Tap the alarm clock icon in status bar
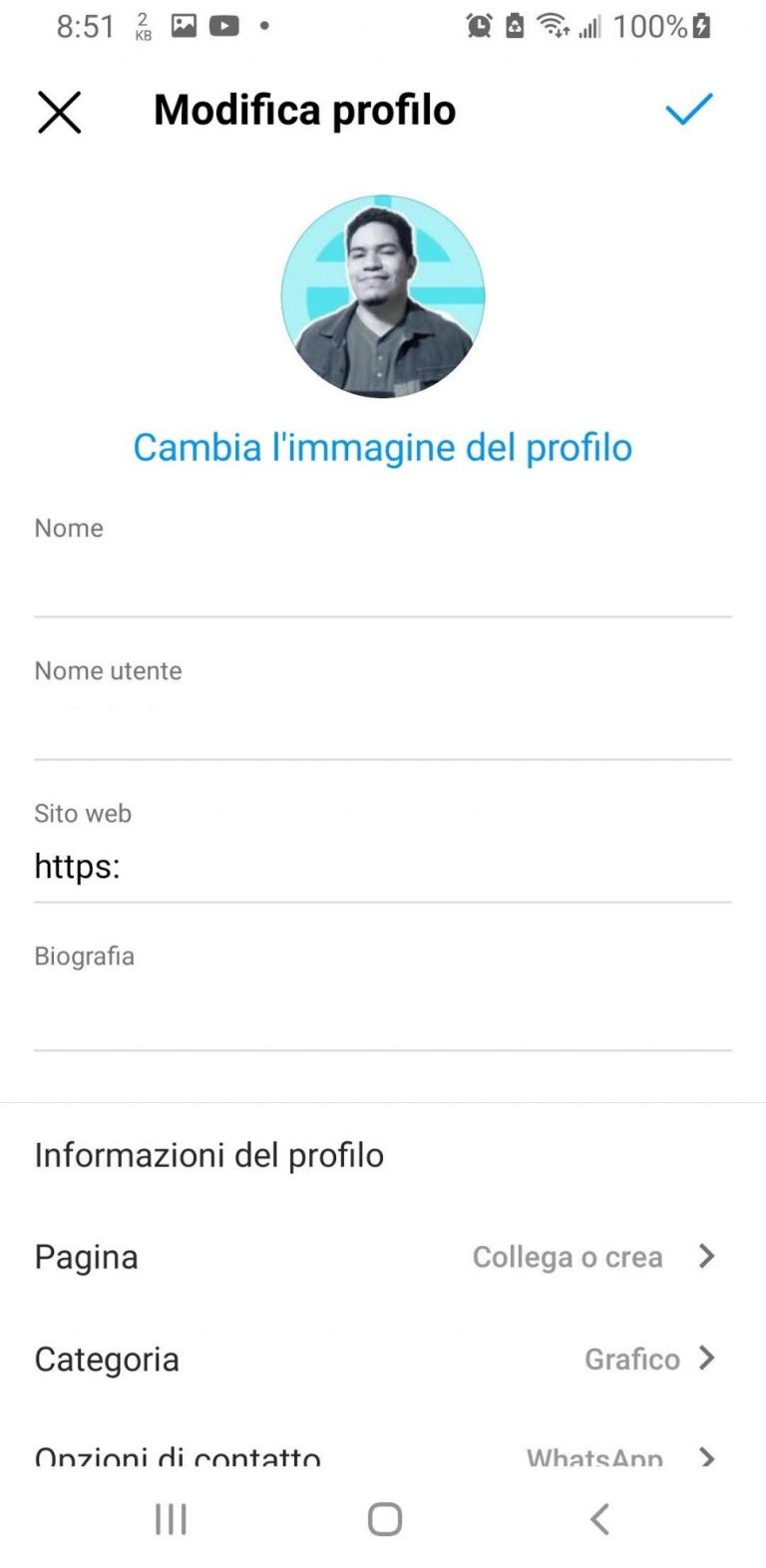766x1568 pixels. tap(480, 25)
